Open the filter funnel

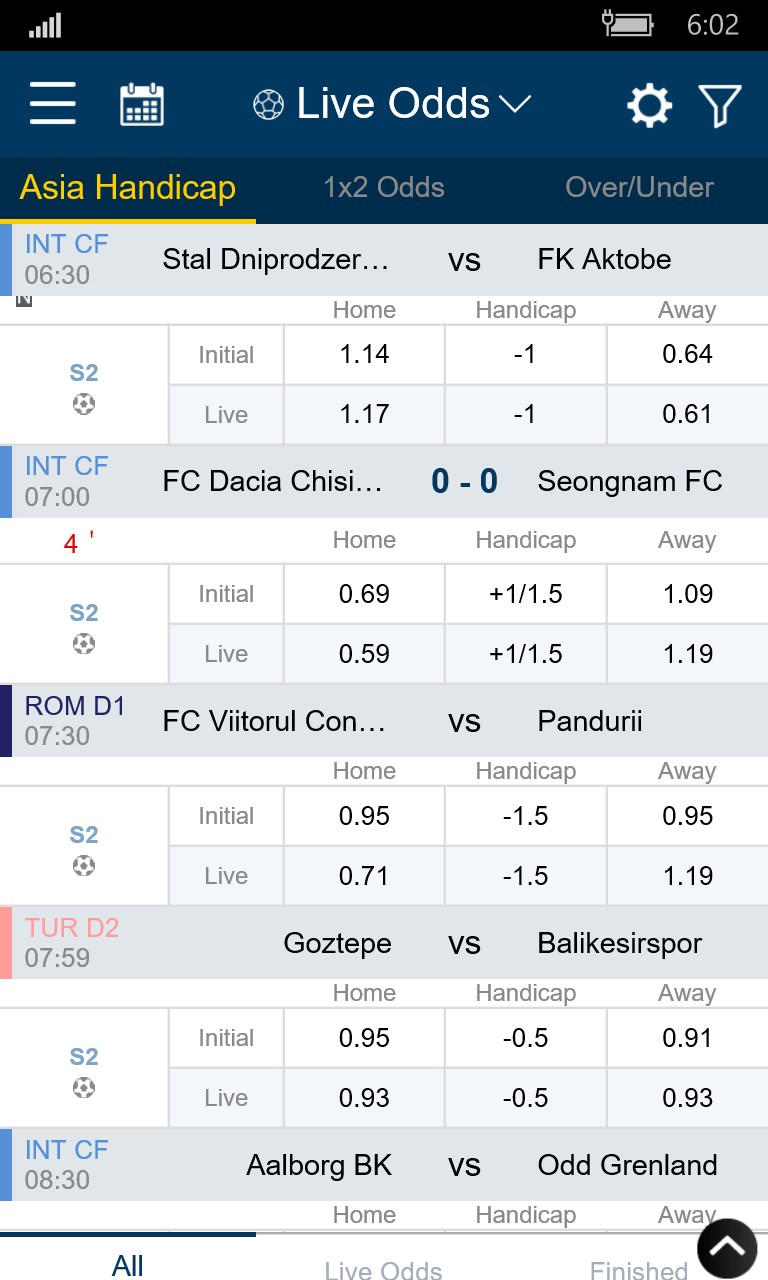pos(720,105)
